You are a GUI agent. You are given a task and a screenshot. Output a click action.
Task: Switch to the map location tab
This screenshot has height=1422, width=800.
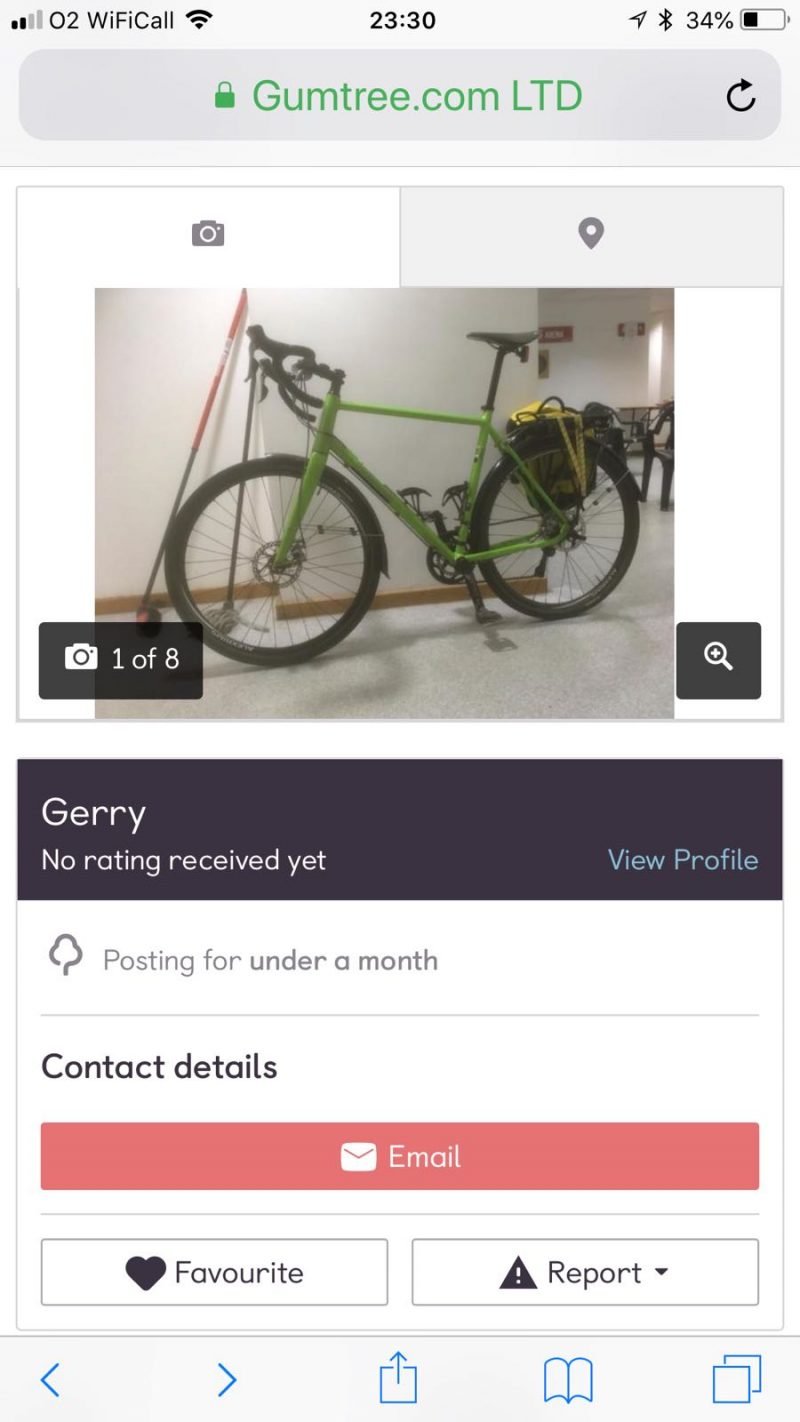591,234
